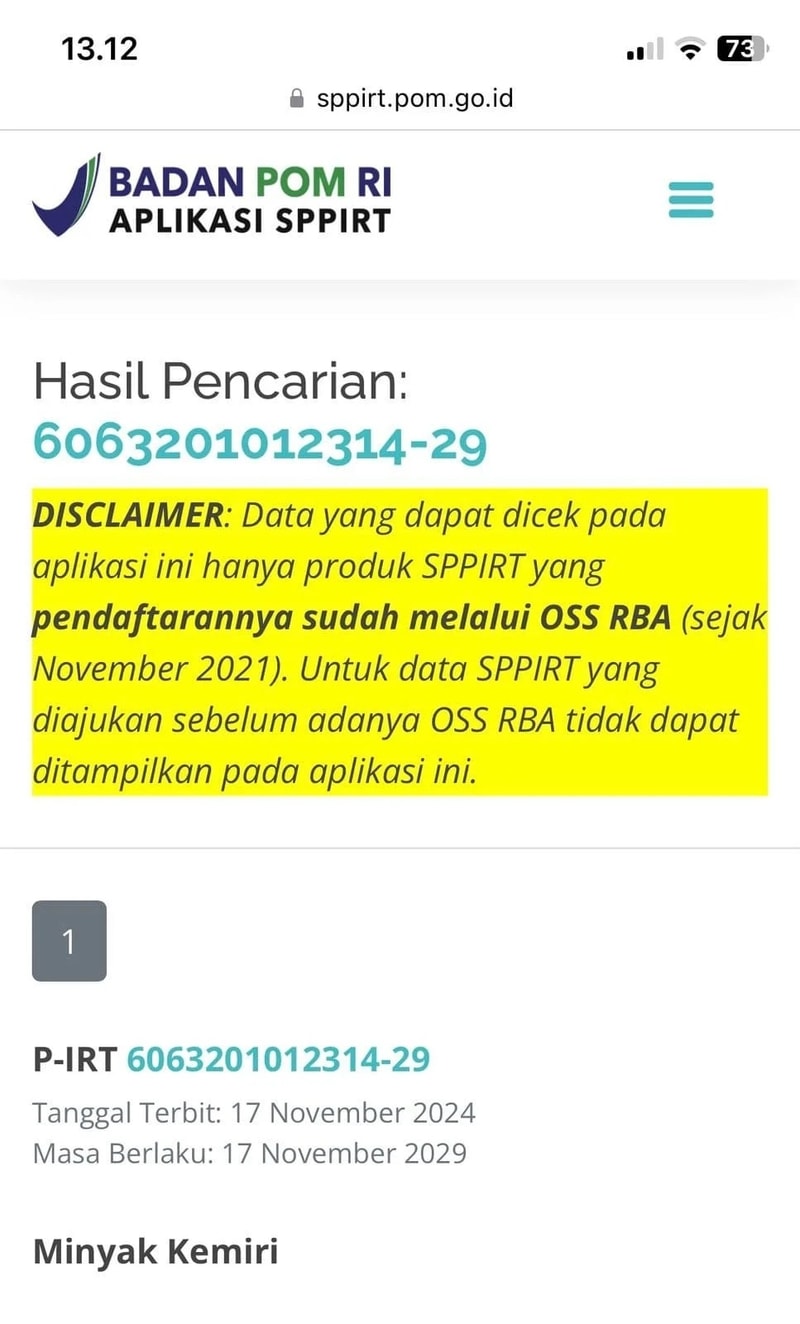The width and height of the screenshot is (800, 1324).
Task: Tap the sppirt.pom.go.id address bar
Action: [x=400, y=98]
